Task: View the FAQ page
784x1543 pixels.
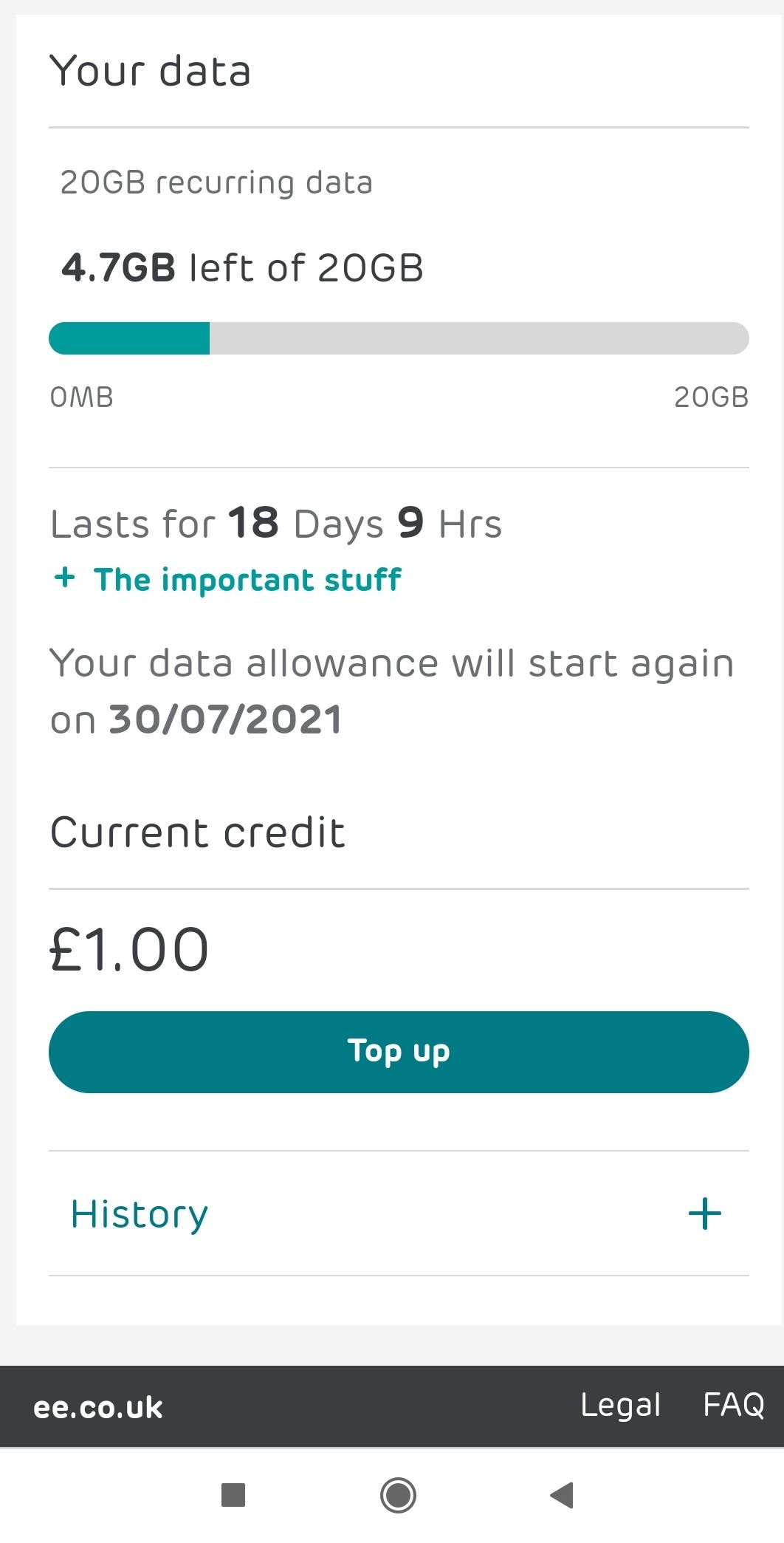Action: click(x=733, y=1405)
